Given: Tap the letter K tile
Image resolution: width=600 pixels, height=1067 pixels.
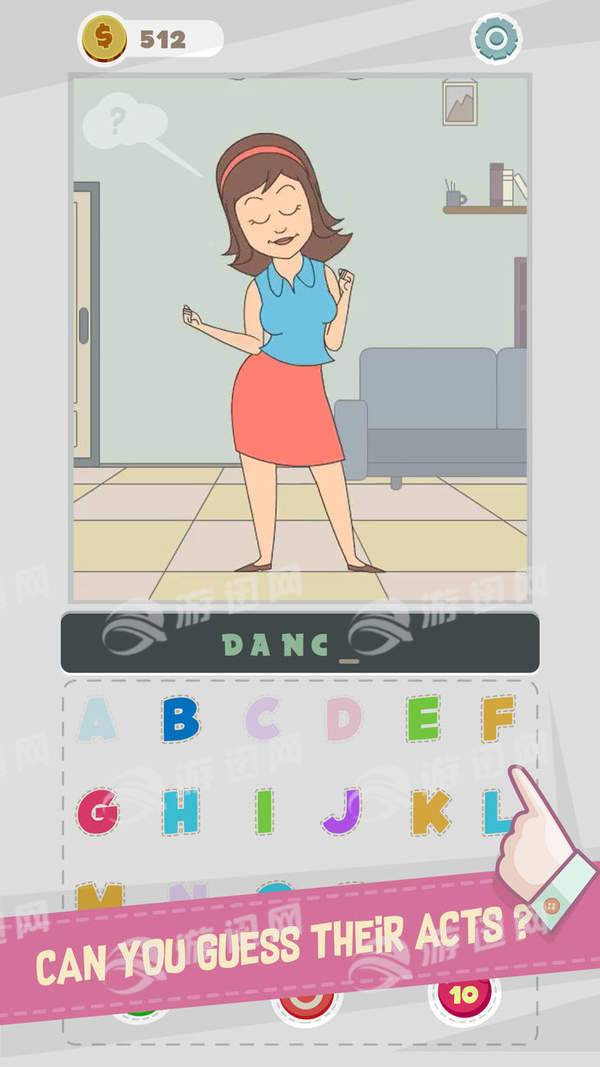Looking at the screenshot, I should (430, 812).
